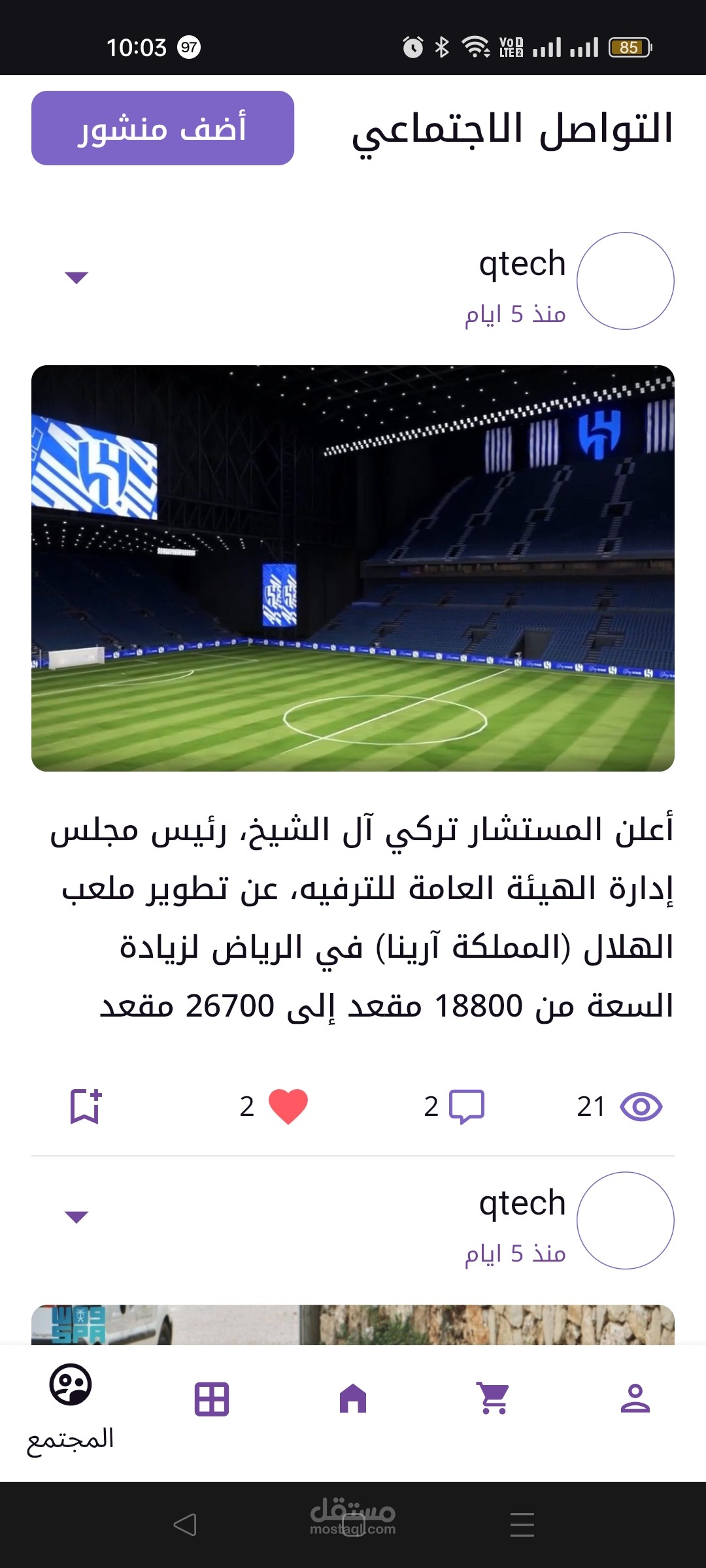This screenshot has height=1568, width=706.
Task: Open the qtech avatar on the first post
Action: click(x=625, y=281)
